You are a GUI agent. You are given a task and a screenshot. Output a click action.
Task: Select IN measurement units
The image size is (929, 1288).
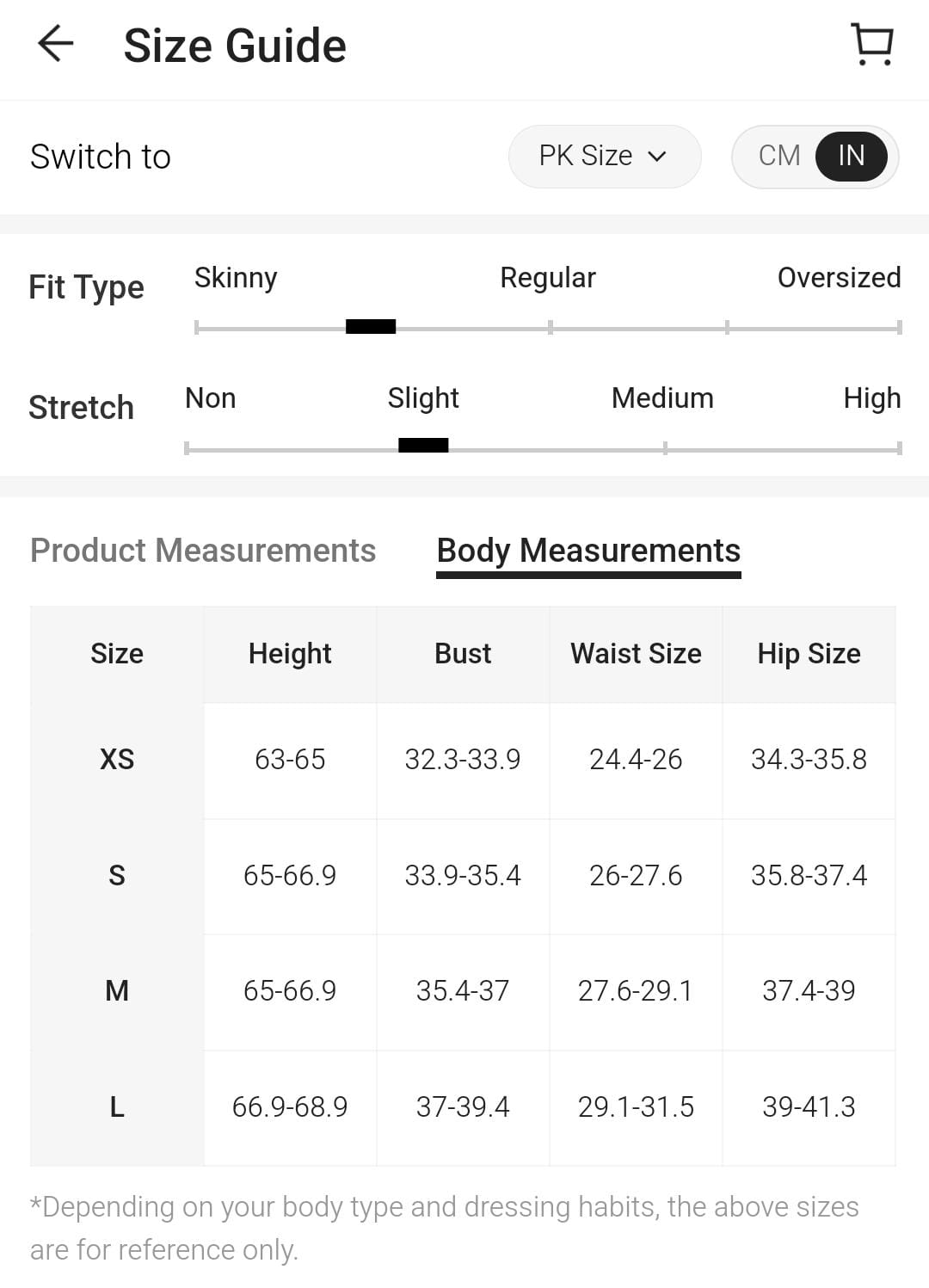pyautogui.click(x=851, y=156)
